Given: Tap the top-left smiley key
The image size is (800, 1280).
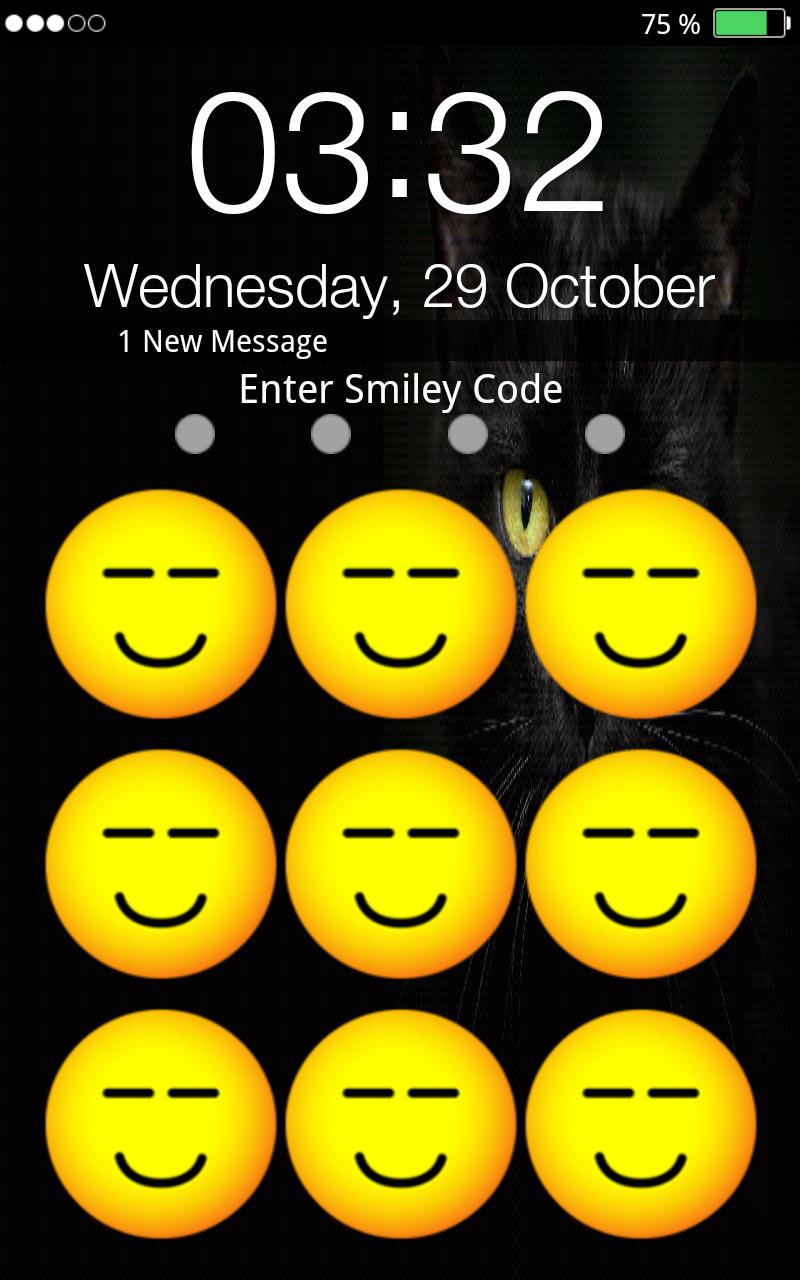Looking at the screenshot, I should click(x=162, y=602).
